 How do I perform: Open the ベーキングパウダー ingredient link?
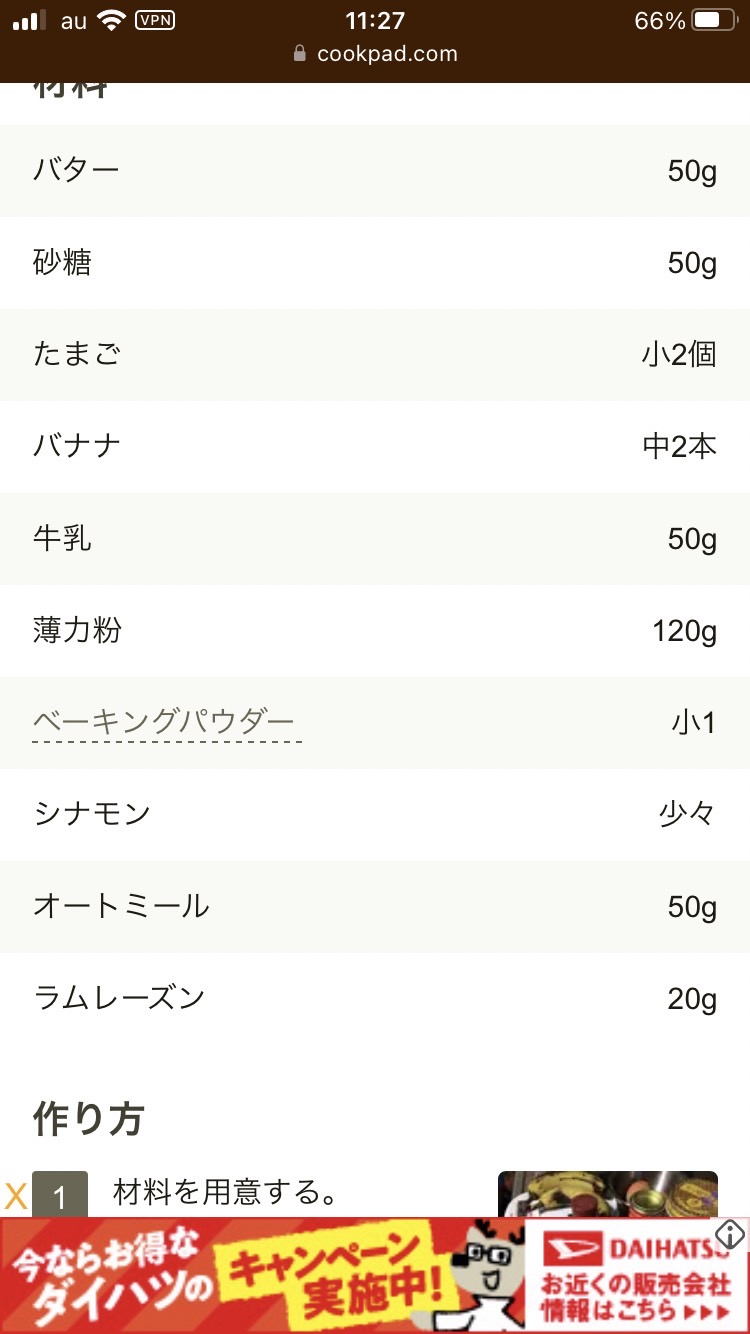point(165,721)
